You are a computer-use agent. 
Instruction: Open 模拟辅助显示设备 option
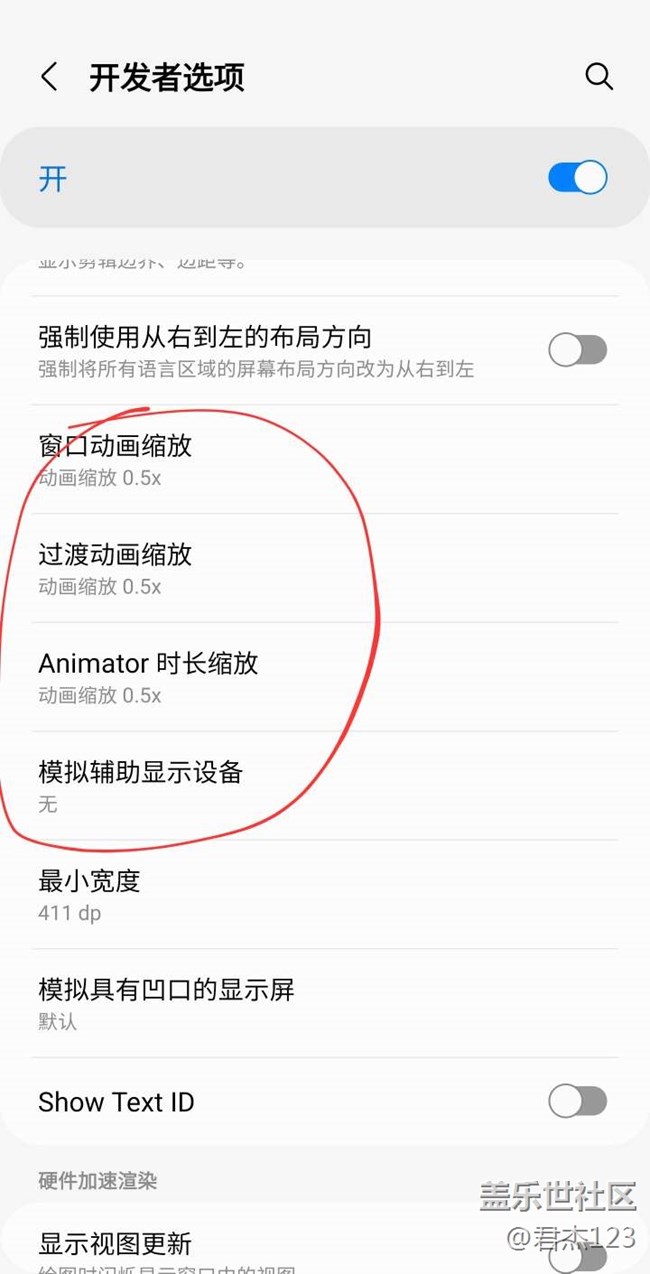(x=325, y=787)
